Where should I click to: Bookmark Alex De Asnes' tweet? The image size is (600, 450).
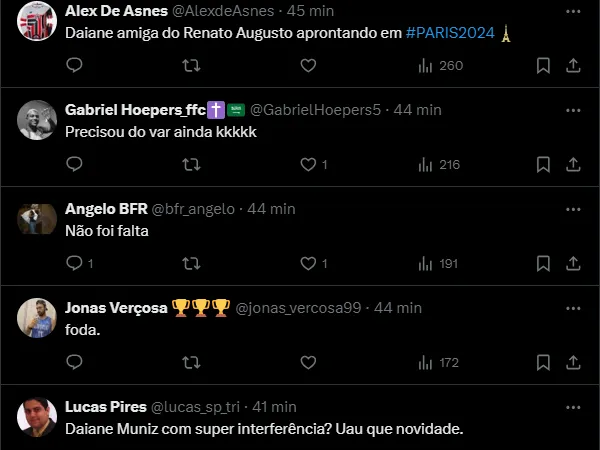543,65
